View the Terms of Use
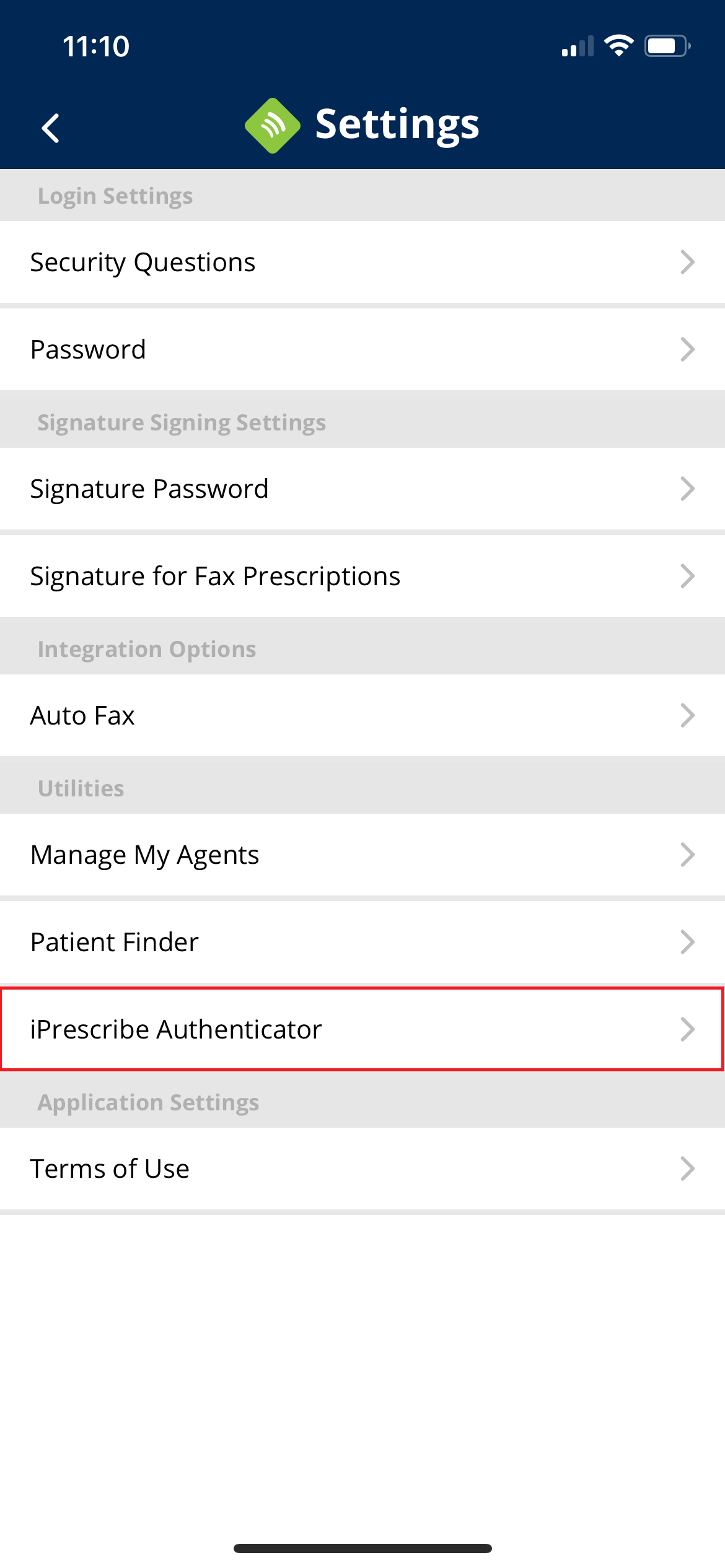 click(362, 1169)
